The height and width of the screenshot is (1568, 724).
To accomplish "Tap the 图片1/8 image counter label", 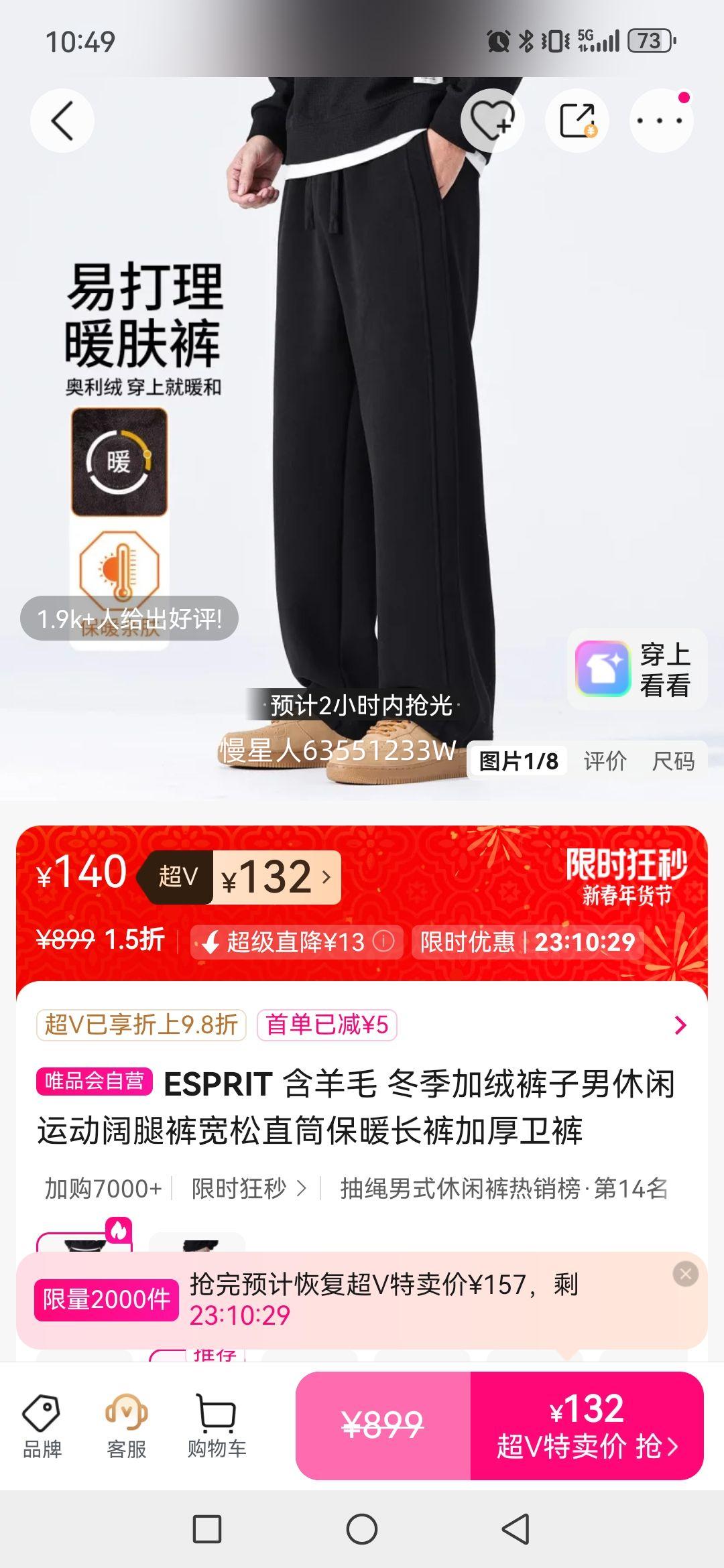I will click(x=520, y=761).
